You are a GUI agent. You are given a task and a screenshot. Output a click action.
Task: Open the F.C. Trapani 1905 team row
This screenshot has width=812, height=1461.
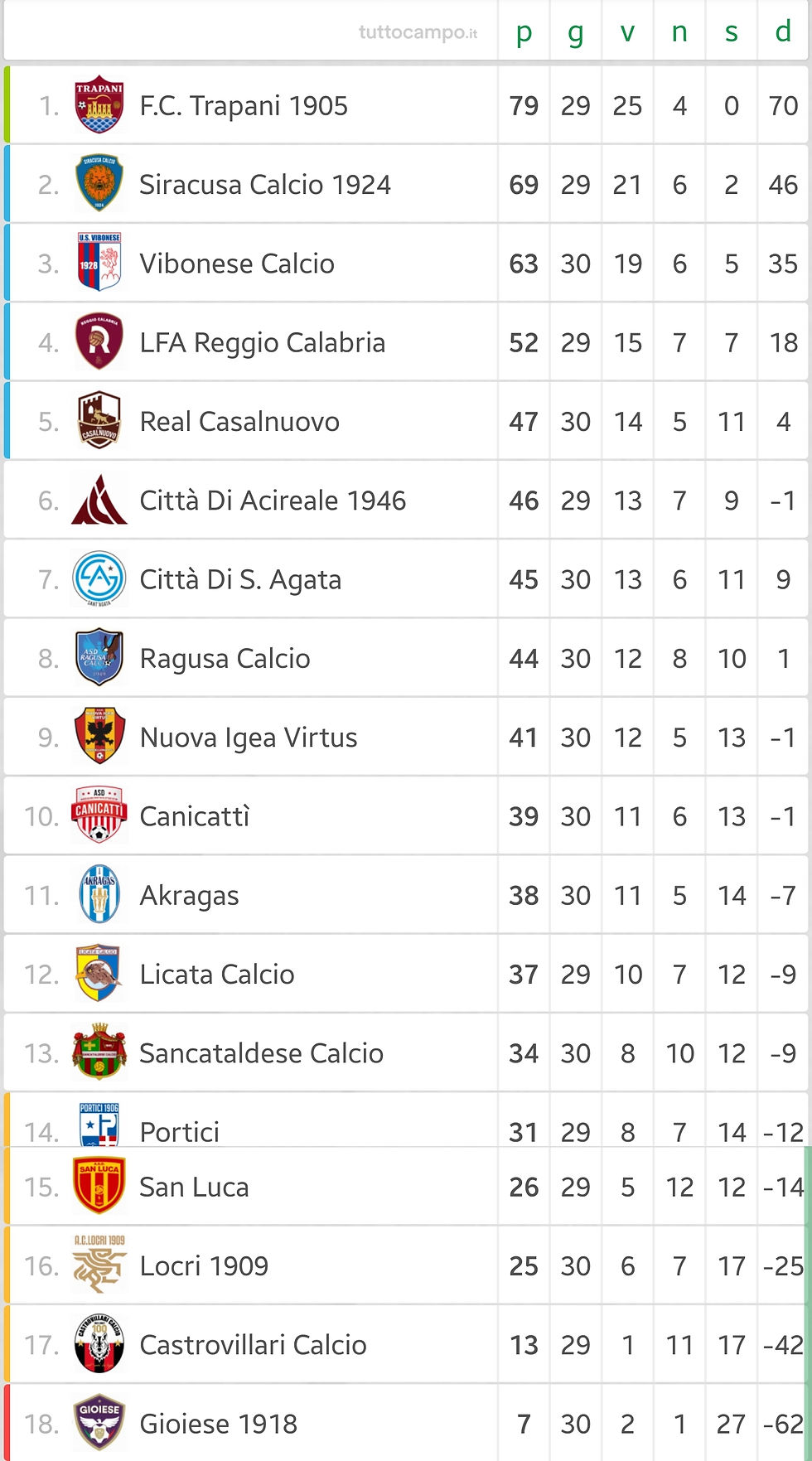point(406,105)
